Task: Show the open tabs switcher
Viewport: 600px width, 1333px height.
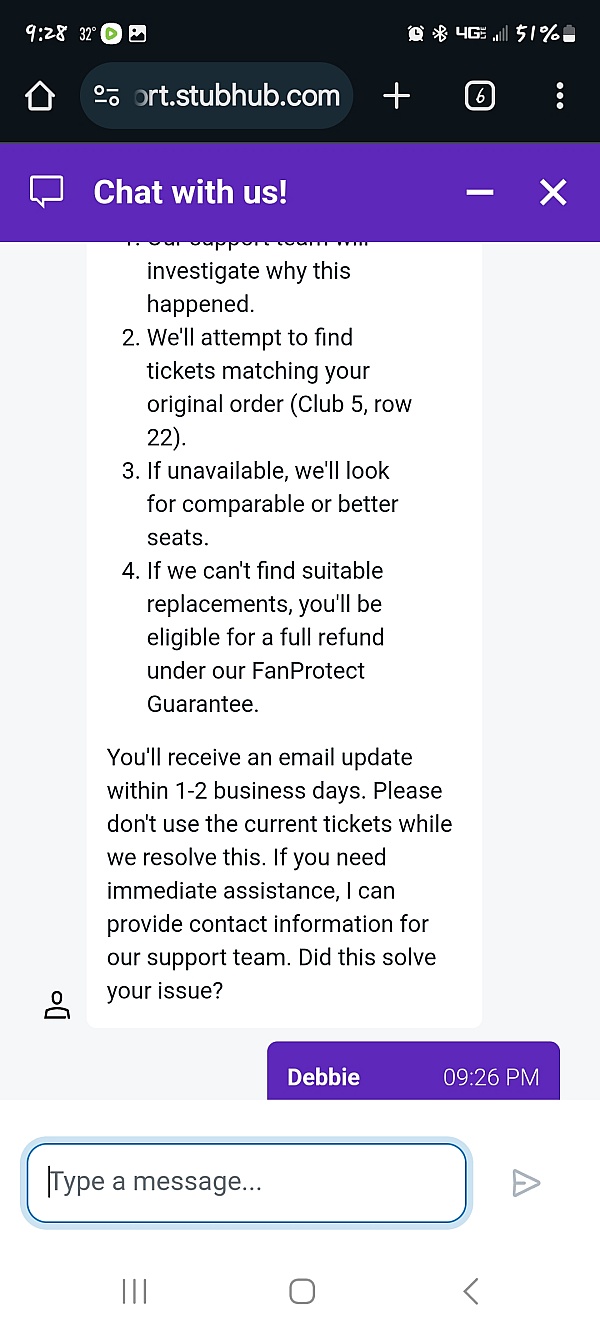Action: (x=479, y=96)
